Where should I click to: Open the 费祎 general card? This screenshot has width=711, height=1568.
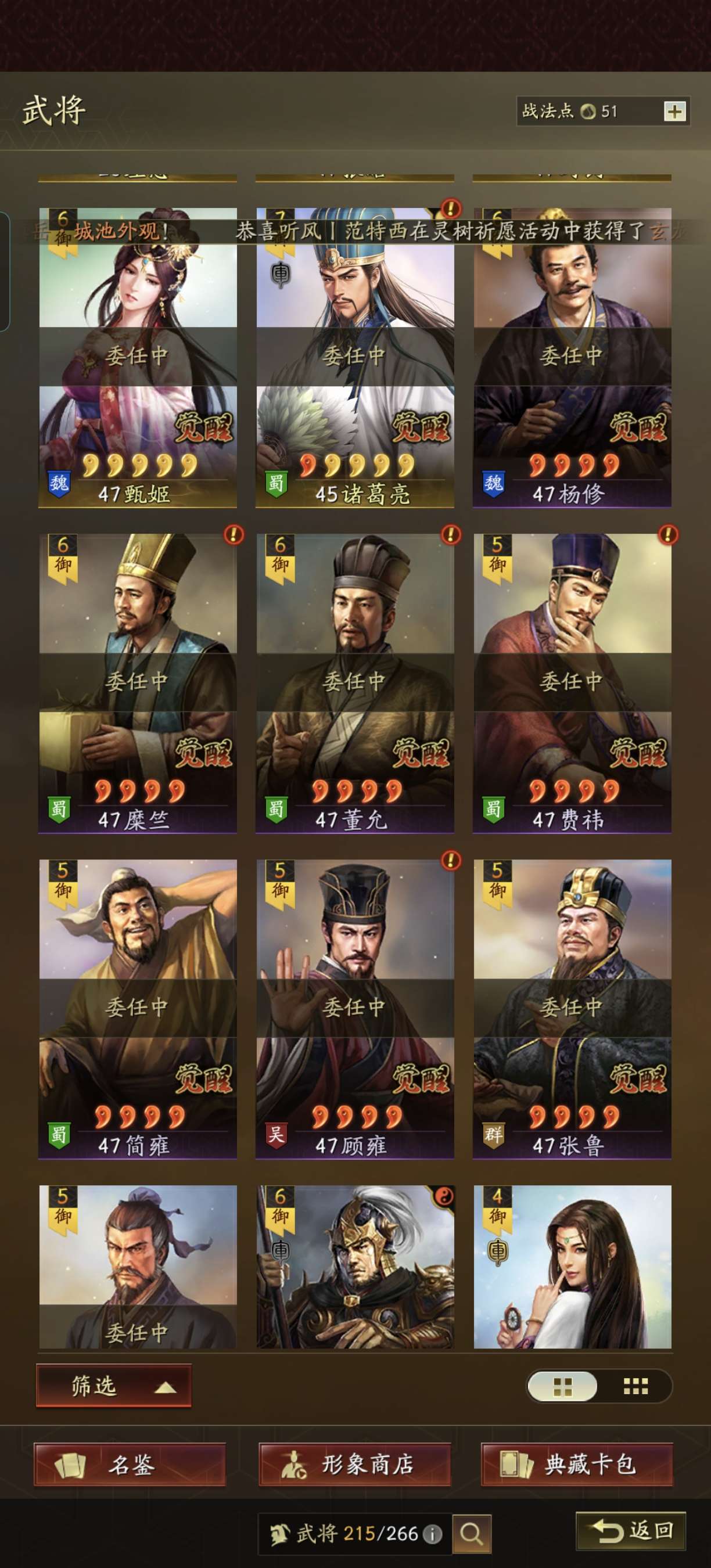572,684
